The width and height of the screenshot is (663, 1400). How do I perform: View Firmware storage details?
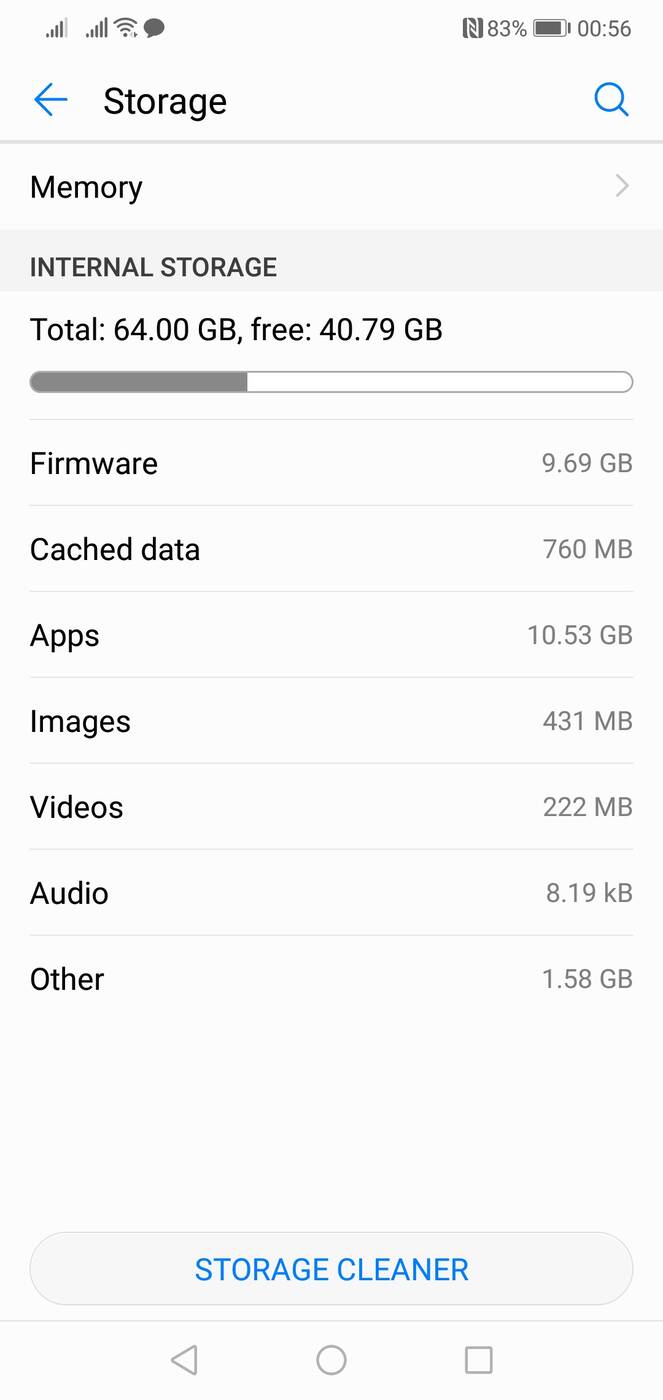[x=331, y=463]
